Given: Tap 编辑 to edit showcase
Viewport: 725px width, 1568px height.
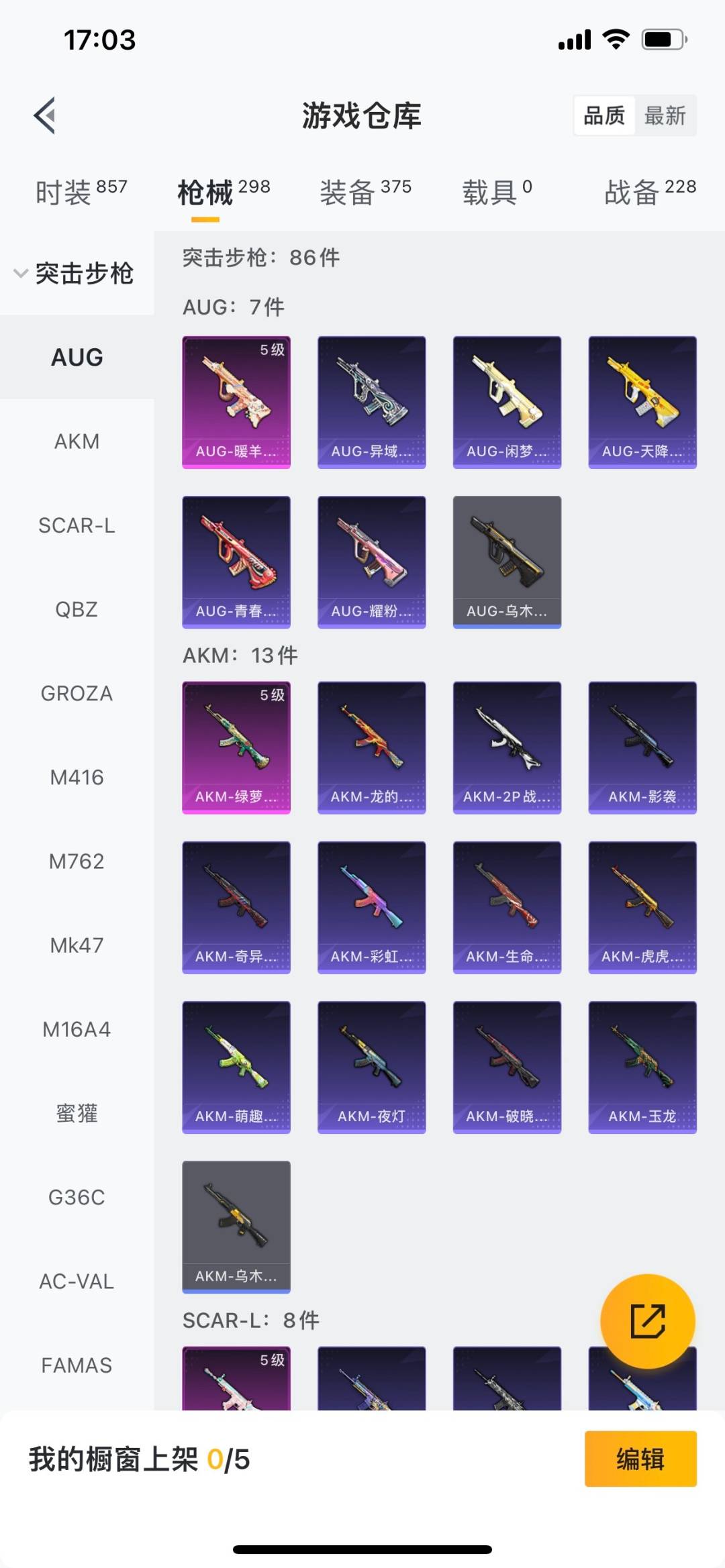Looking at the screenshot, I should click(x=640, y=1459).
